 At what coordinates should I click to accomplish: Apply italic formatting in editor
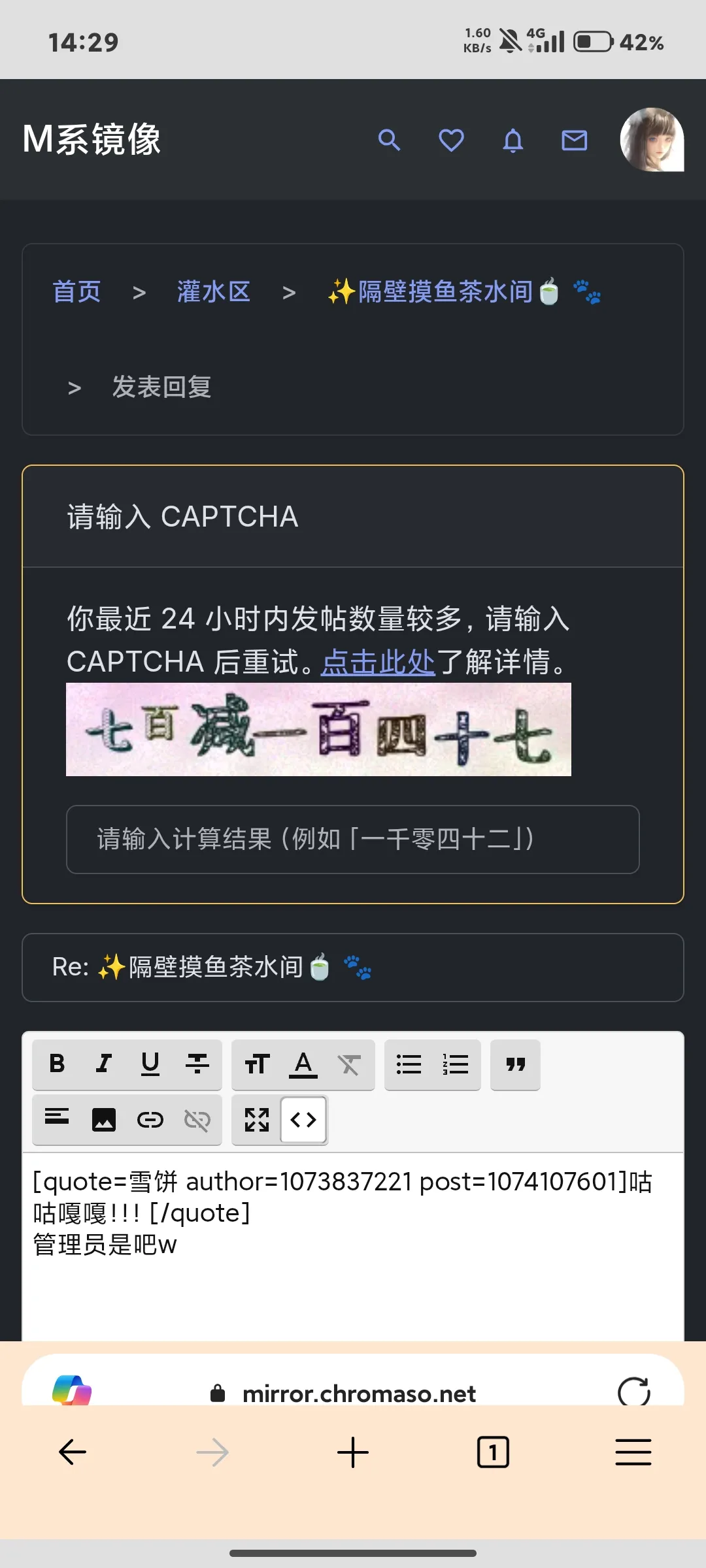(103, 1064)
